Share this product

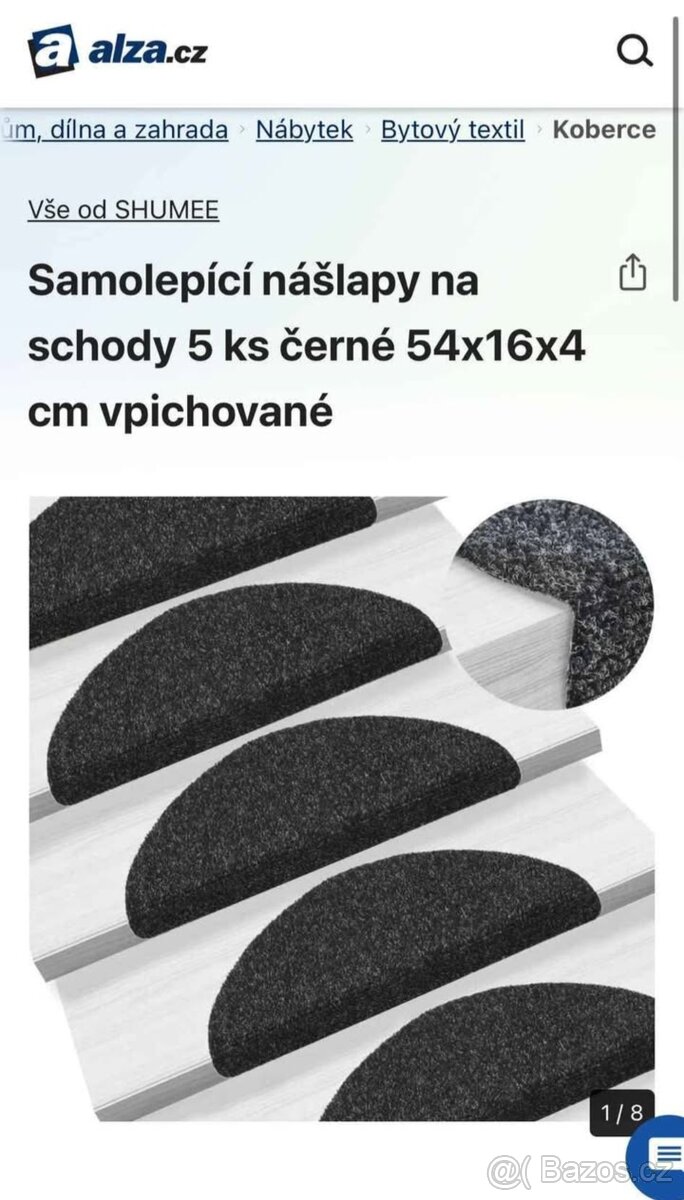(x=633, y=272)
